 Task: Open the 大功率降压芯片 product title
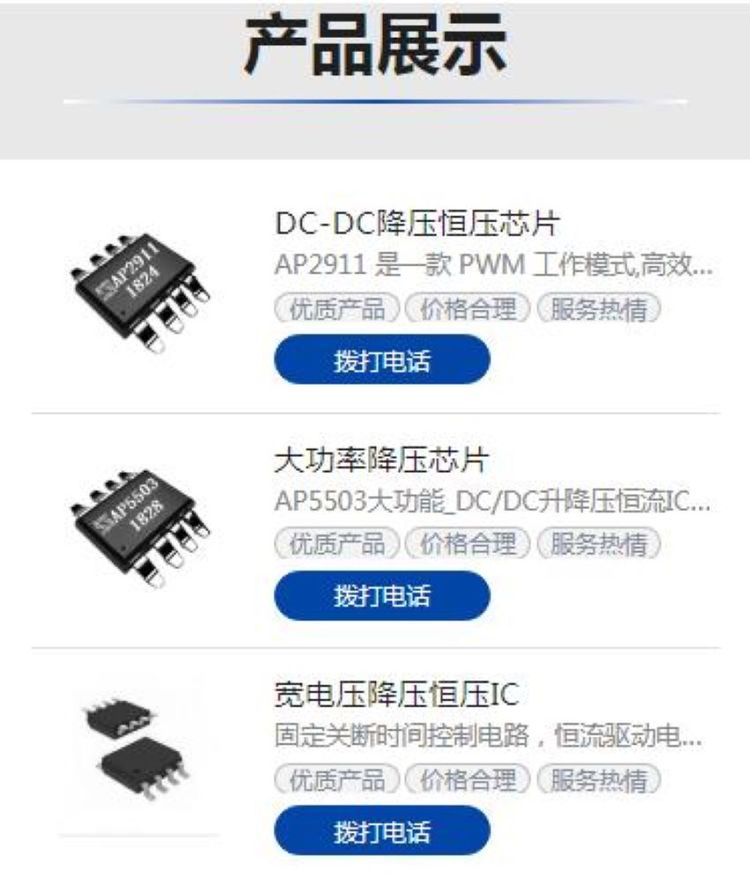pyautogui.click(x=382, y=460)
